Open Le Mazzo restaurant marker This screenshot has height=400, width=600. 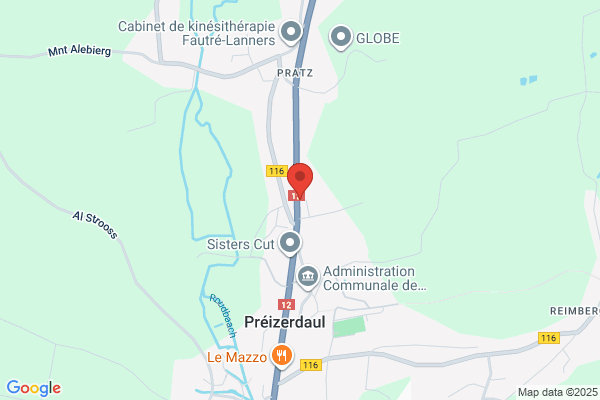[x=284, y=355]
